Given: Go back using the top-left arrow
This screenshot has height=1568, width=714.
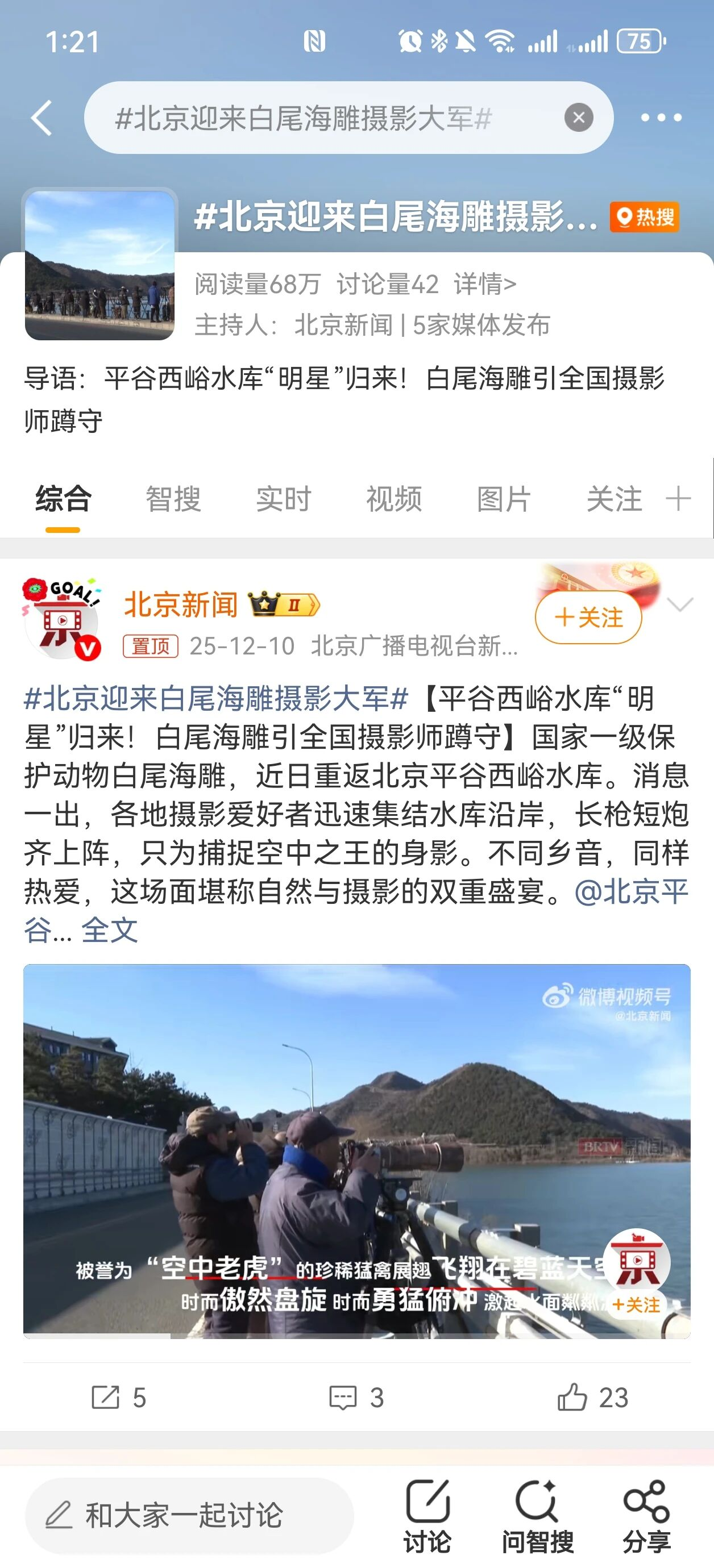Looking at the screenshot, I should point(41,118).
